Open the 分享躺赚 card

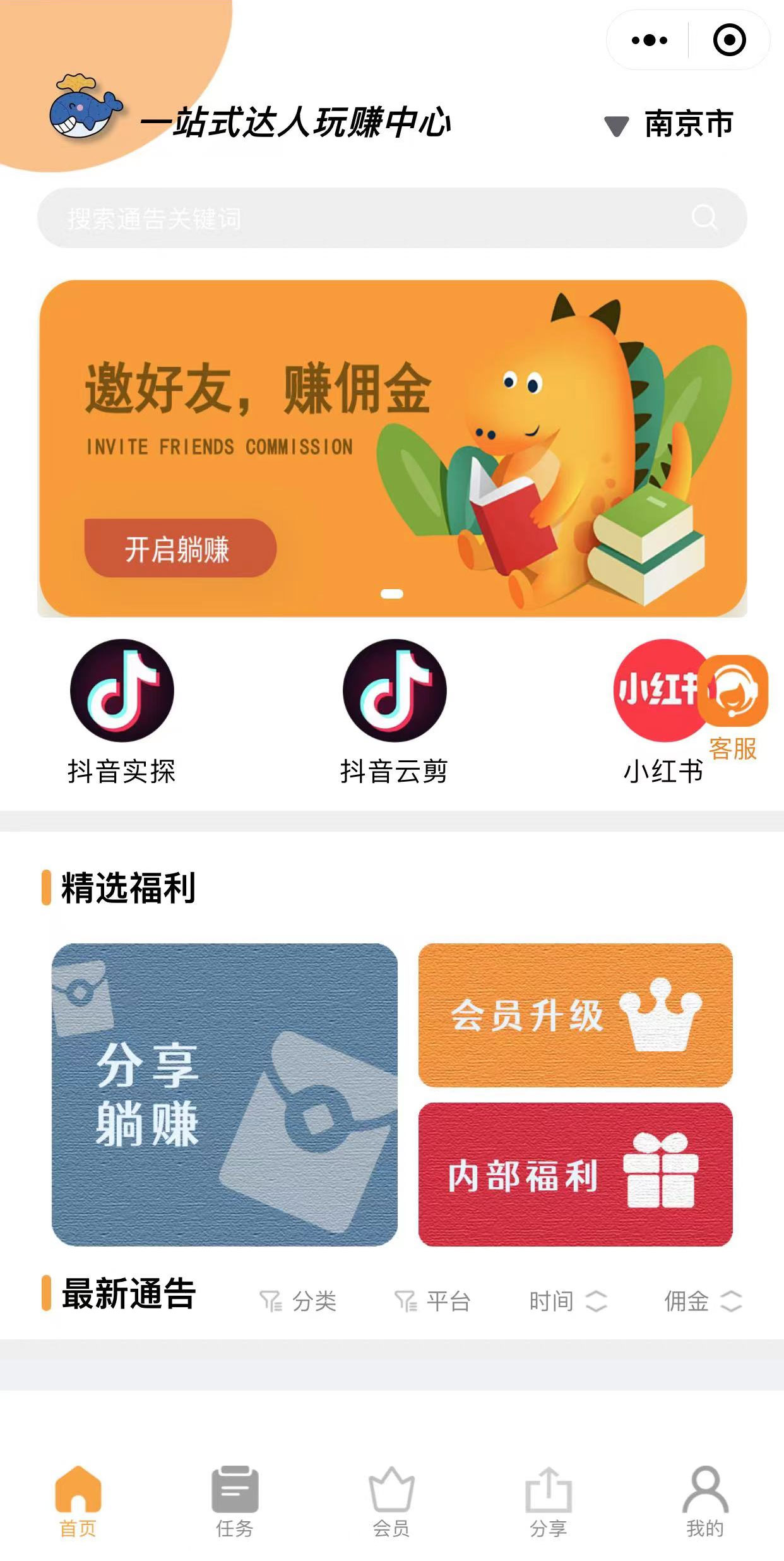(x=224, y=1094)
